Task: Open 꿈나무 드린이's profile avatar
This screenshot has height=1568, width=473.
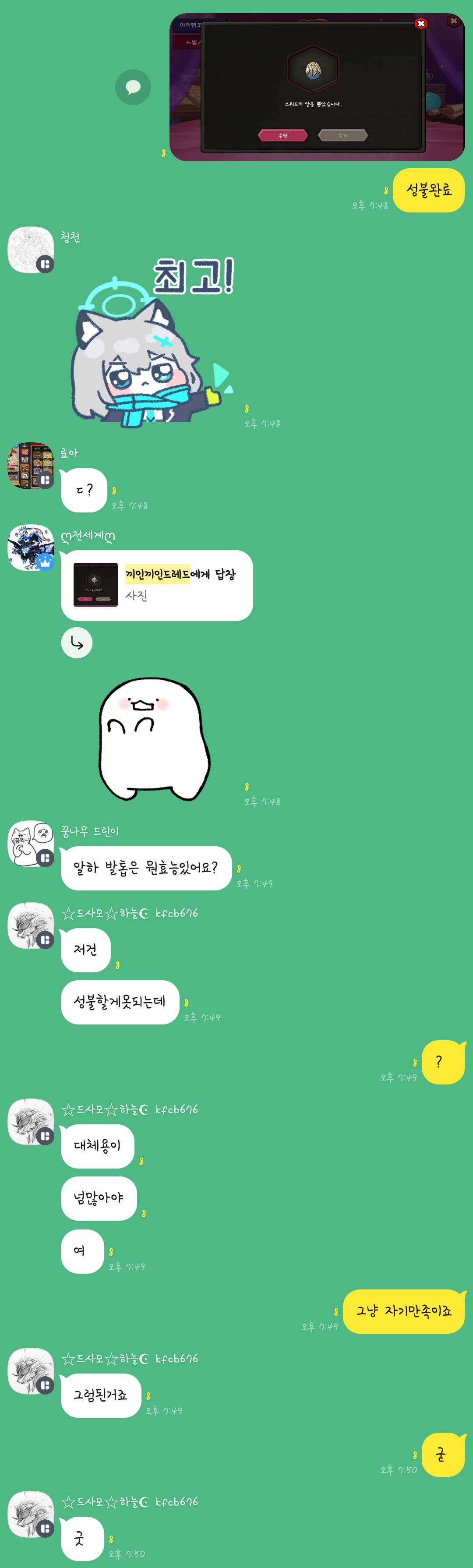Action: pos(30,843)
